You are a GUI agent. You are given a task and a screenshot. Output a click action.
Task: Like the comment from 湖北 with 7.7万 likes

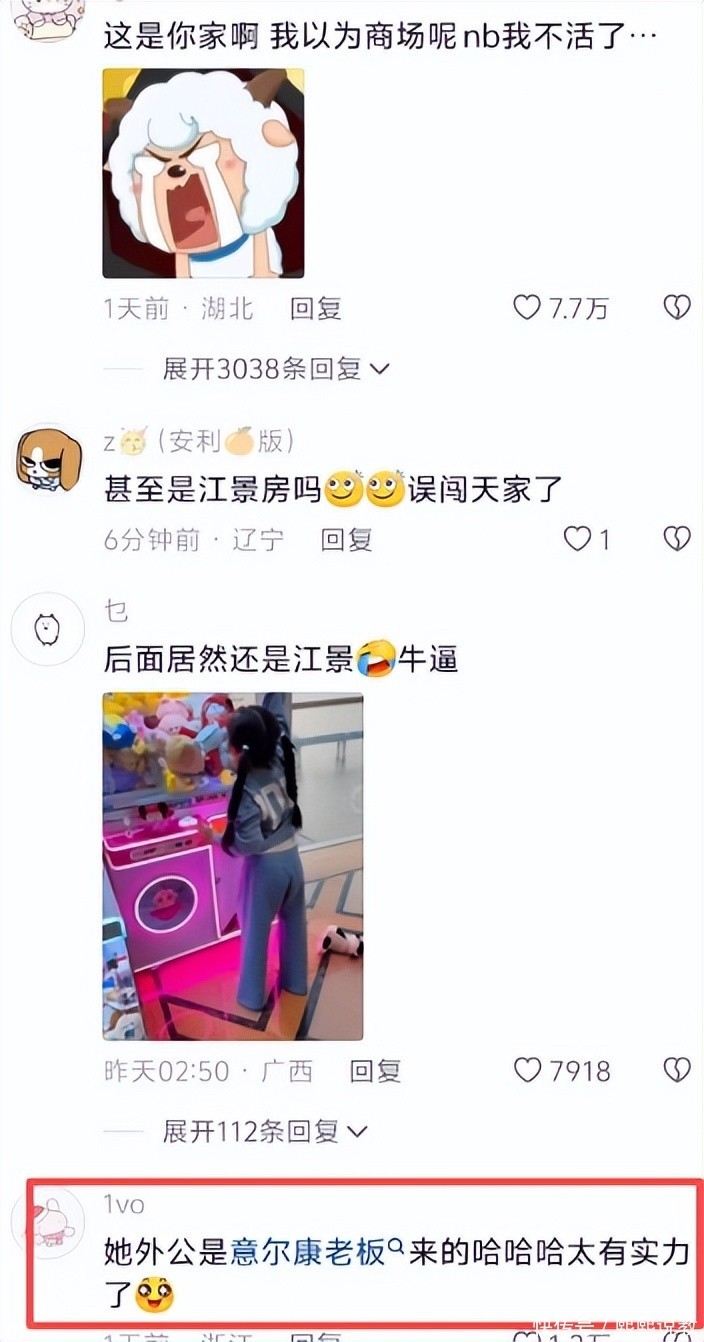[x=527, y=308]
